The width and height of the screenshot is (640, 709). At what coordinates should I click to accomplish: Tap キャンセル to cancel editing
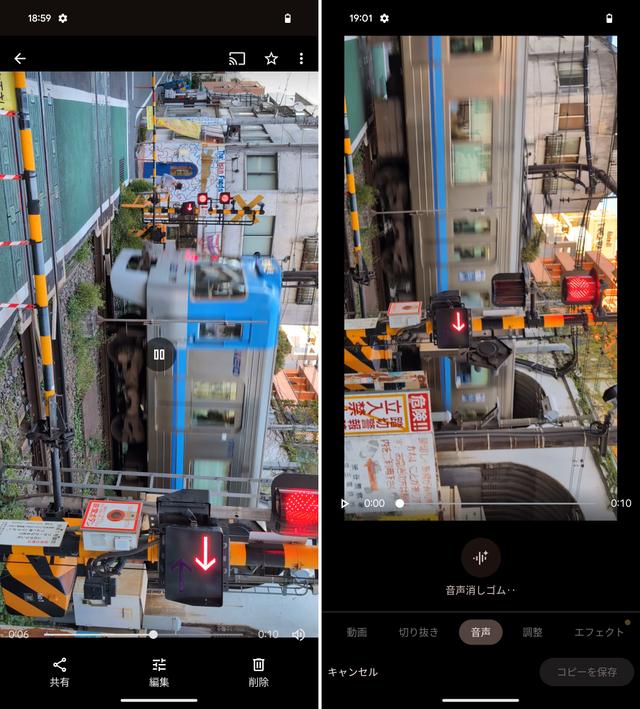[353, 672]
